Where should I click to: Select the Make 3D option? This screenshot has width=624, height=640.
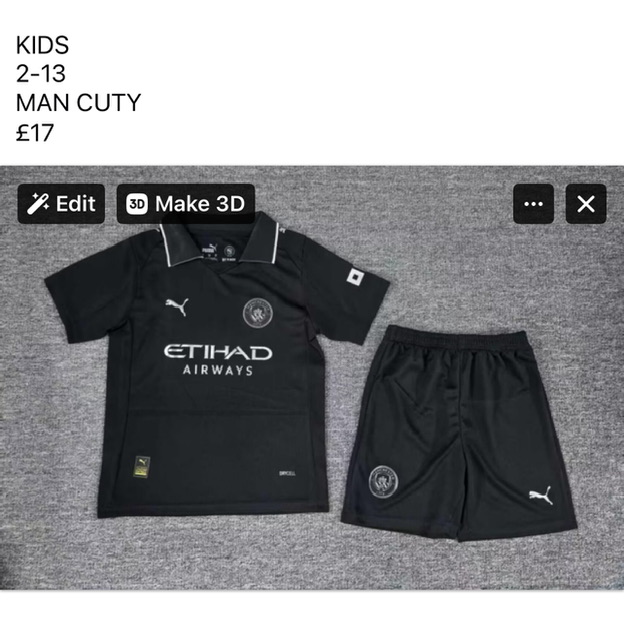[x=185, y=204]
